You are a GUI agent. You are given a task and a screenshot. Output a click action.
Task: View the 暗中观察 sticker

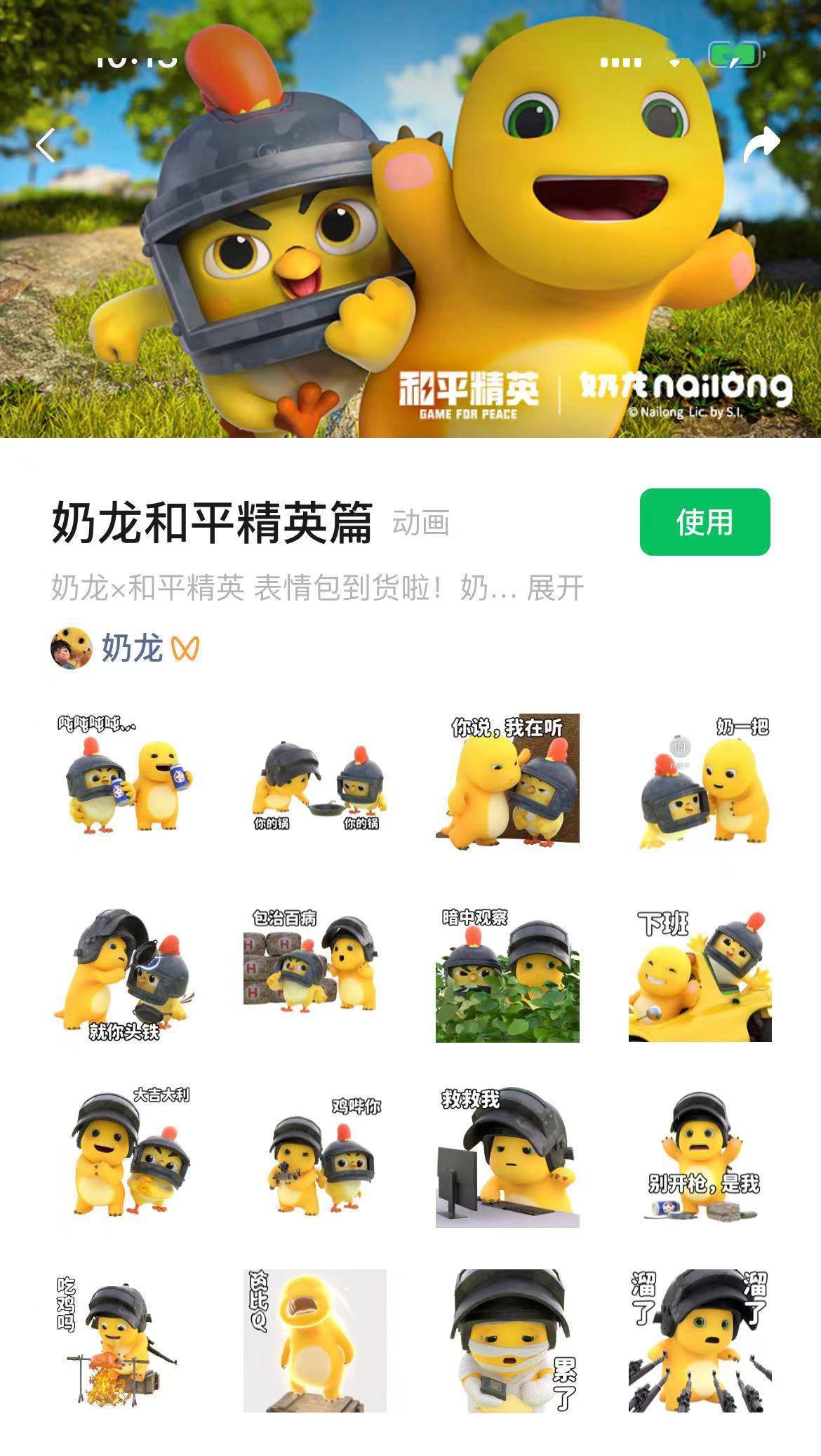click(x=507, y=974)
